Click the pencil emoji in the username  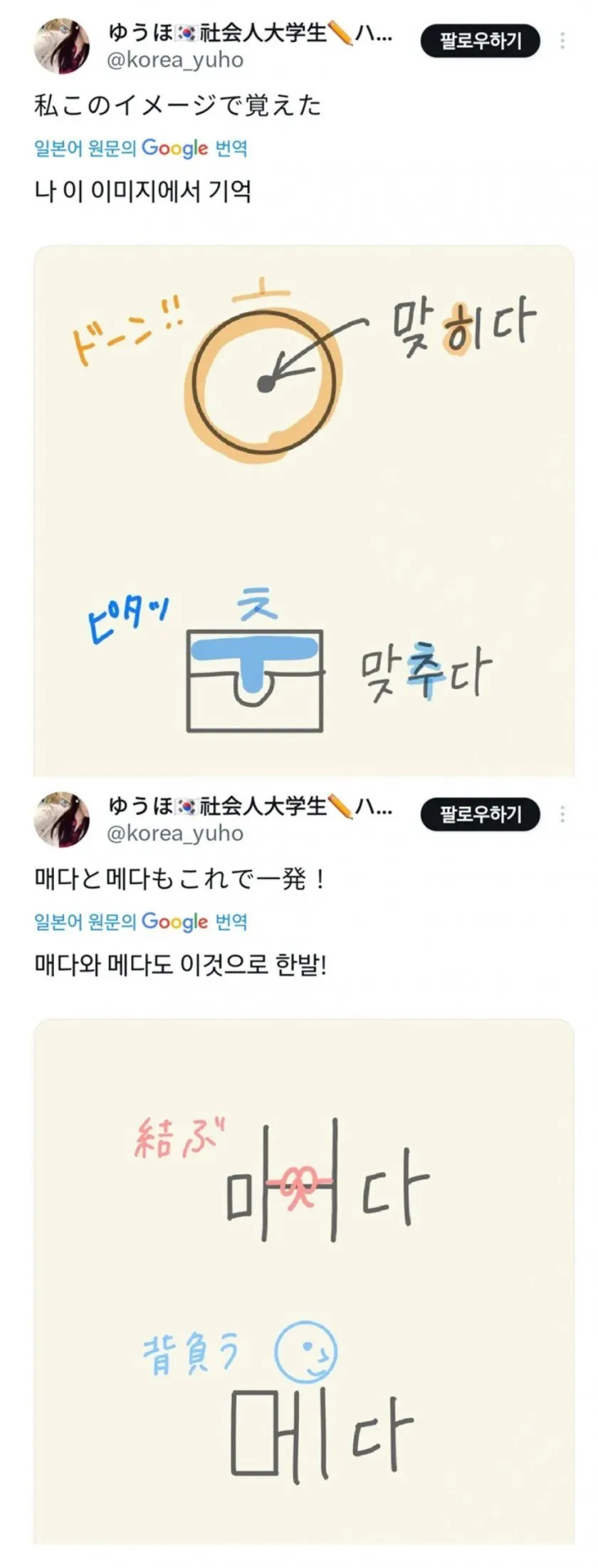[340, 34]
